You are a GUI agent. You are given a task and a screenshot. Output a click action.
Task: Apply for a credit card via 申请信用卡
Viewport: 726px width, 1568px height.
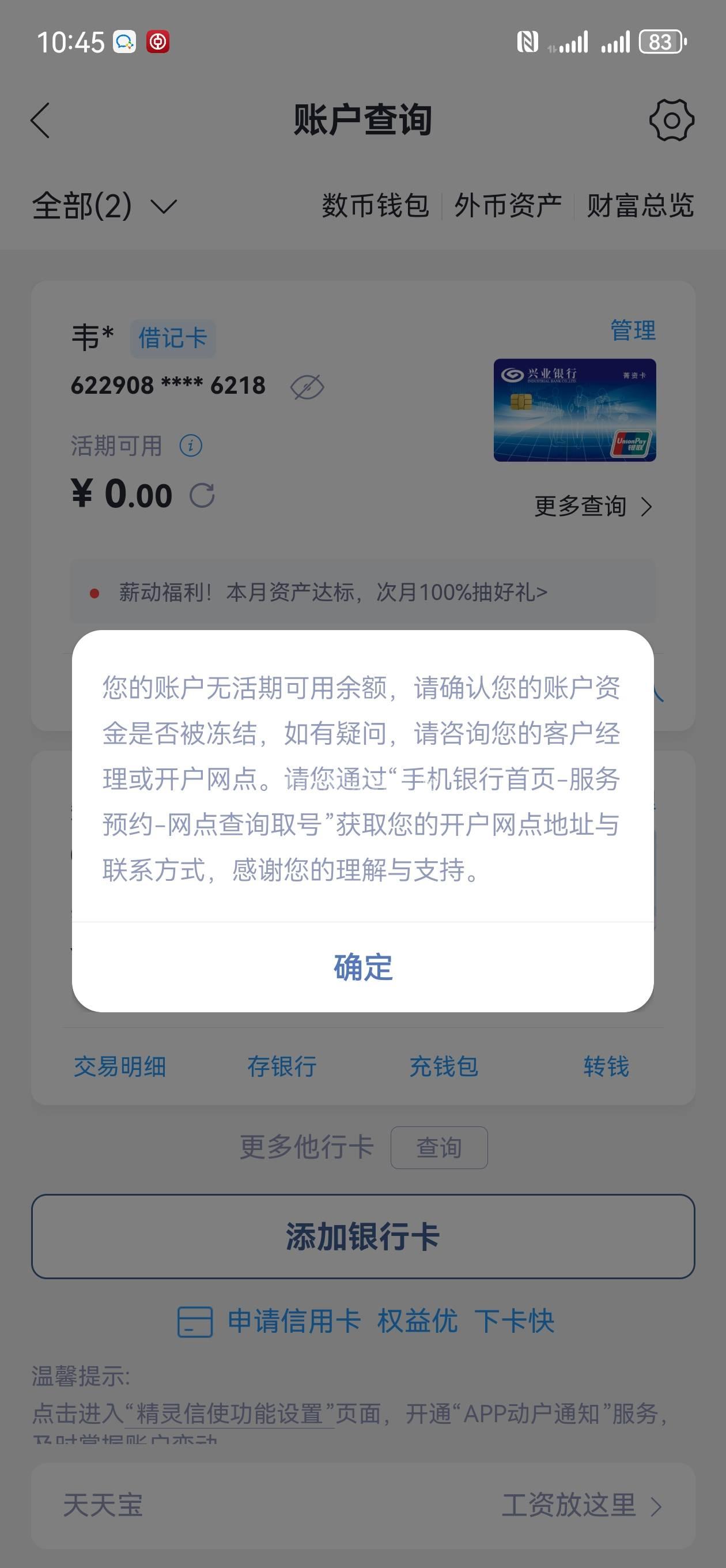point(294,1321)
